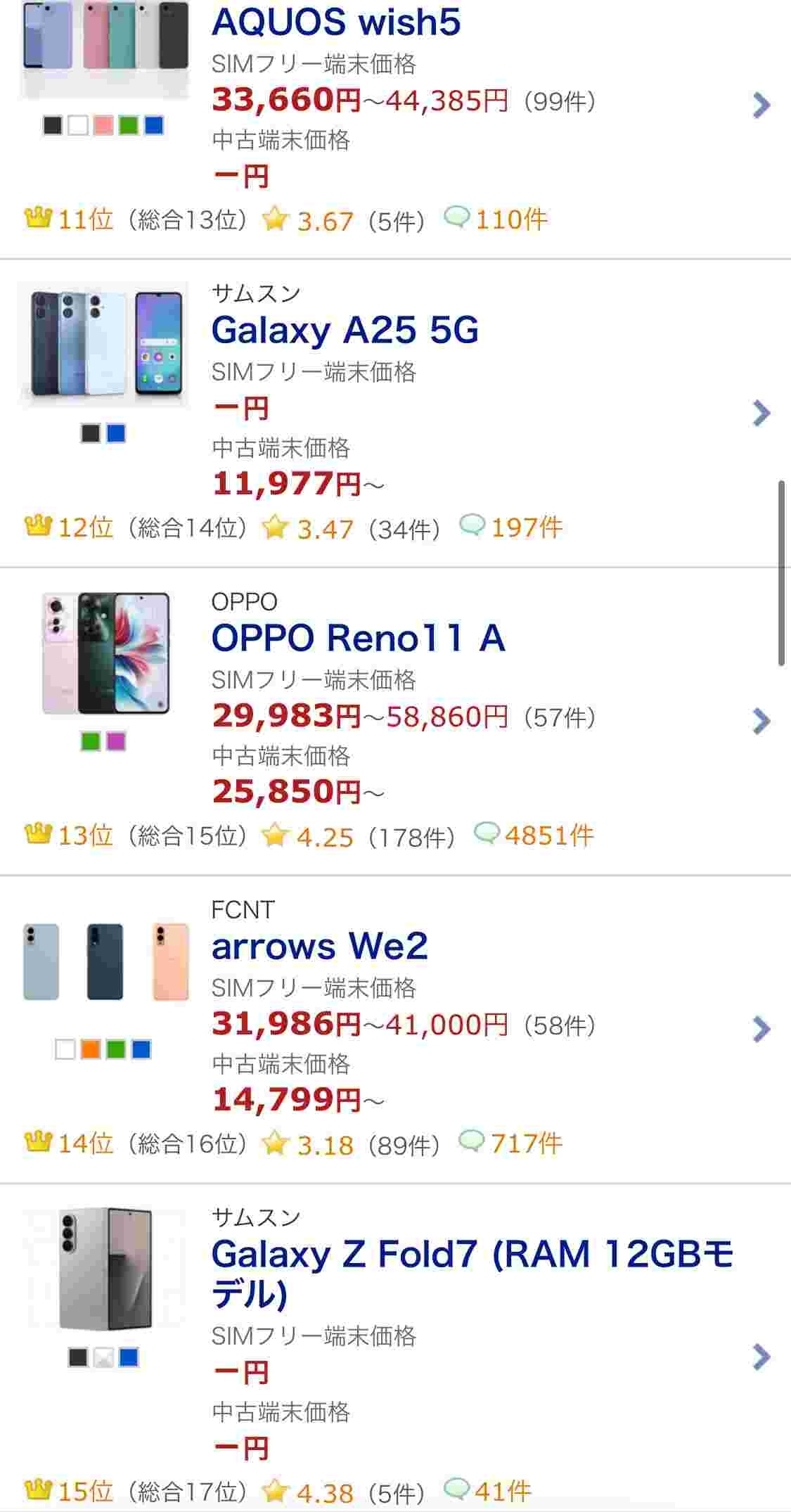Open the AQUOS wish5 product listing

coord(336,22)
